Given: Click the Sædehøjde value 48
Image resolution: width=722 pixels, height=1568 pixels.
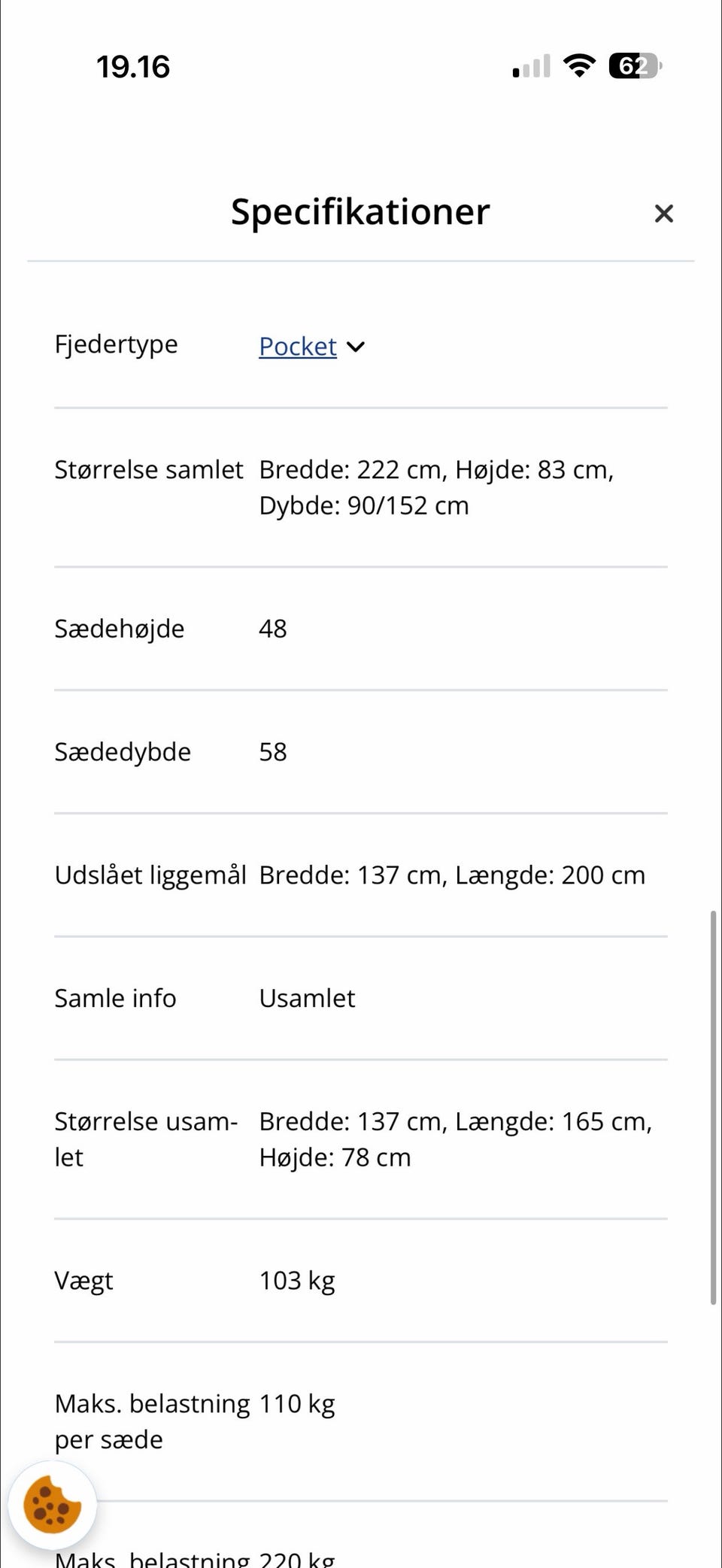Looking at the screenshot, I should [272, 629].
